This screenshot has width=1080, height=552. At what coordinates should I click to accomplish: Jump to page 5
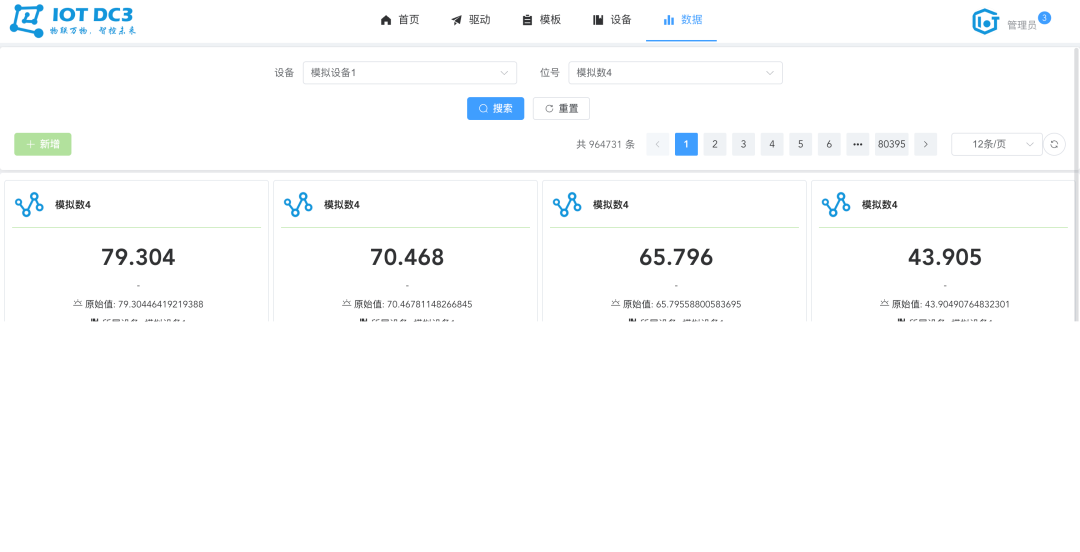click(x=800, y=144)
